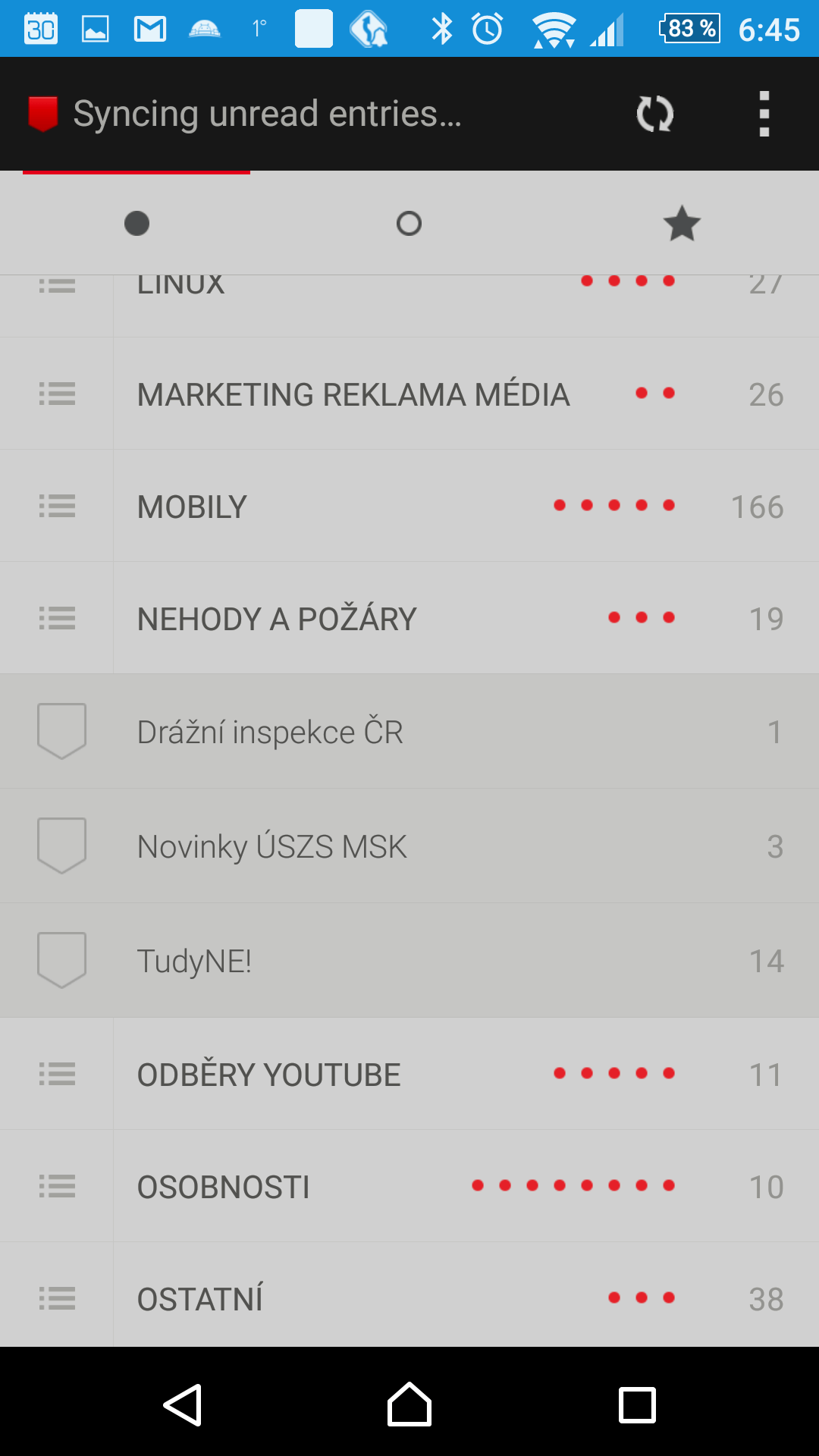Open the OSOBNOSTI category

(x=466, y=1186)
